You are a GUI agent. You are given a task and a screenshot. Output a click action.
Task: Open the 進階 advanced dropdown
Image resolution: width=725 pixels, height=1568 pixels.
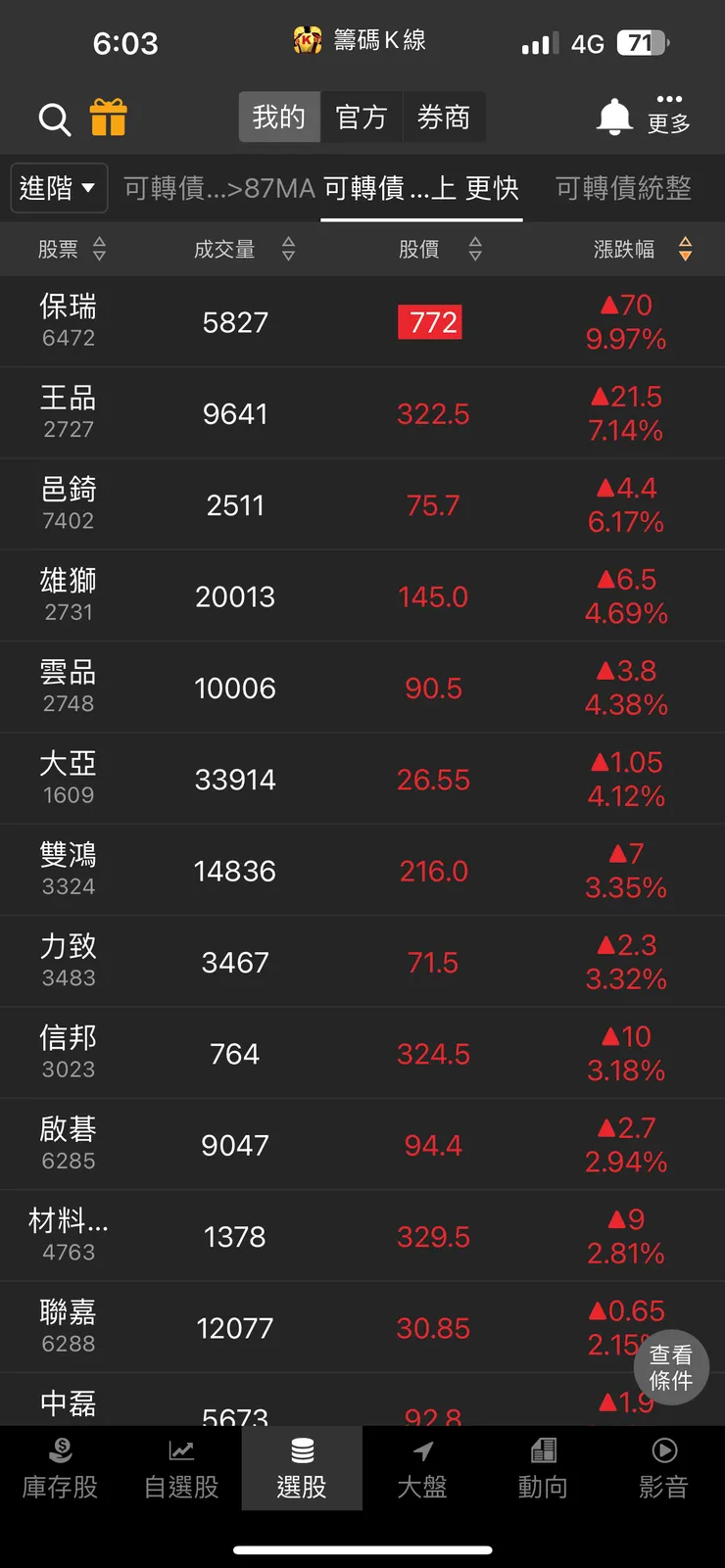click(59, 187)
